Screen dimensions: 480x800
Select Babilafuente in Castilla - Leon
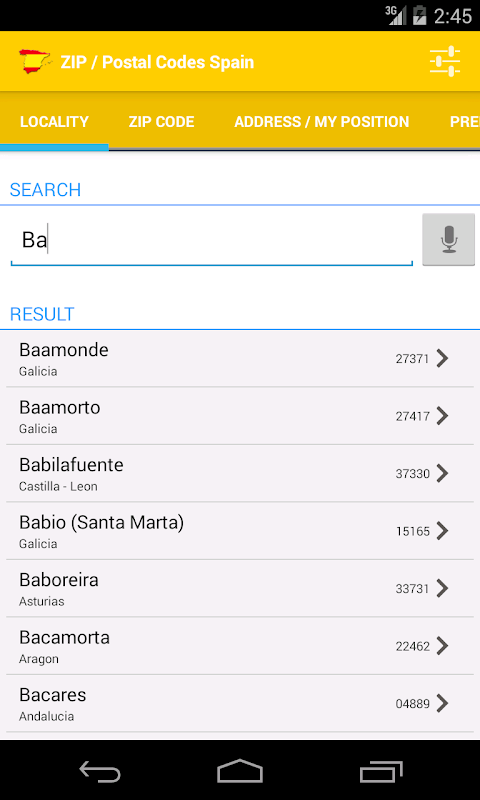click(x=240, y=473)
